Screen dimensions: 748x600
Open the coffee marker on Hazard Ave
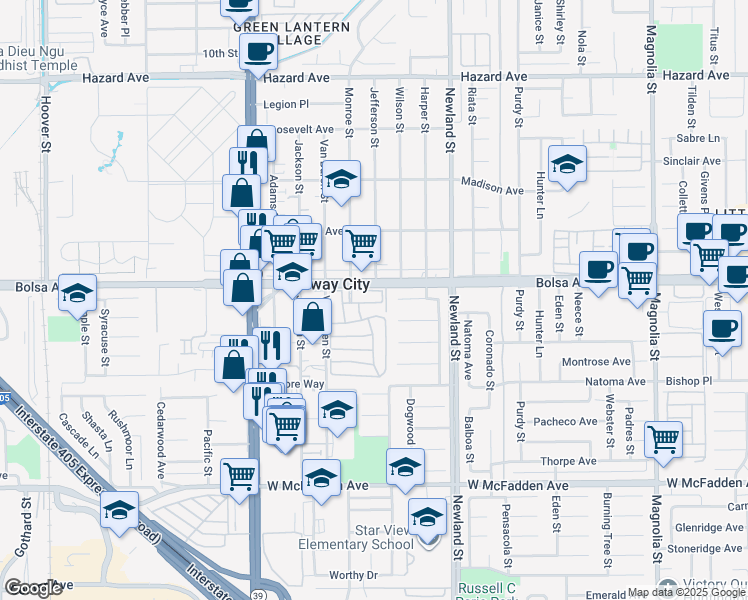pyautogui.click(x=258, y=52)
